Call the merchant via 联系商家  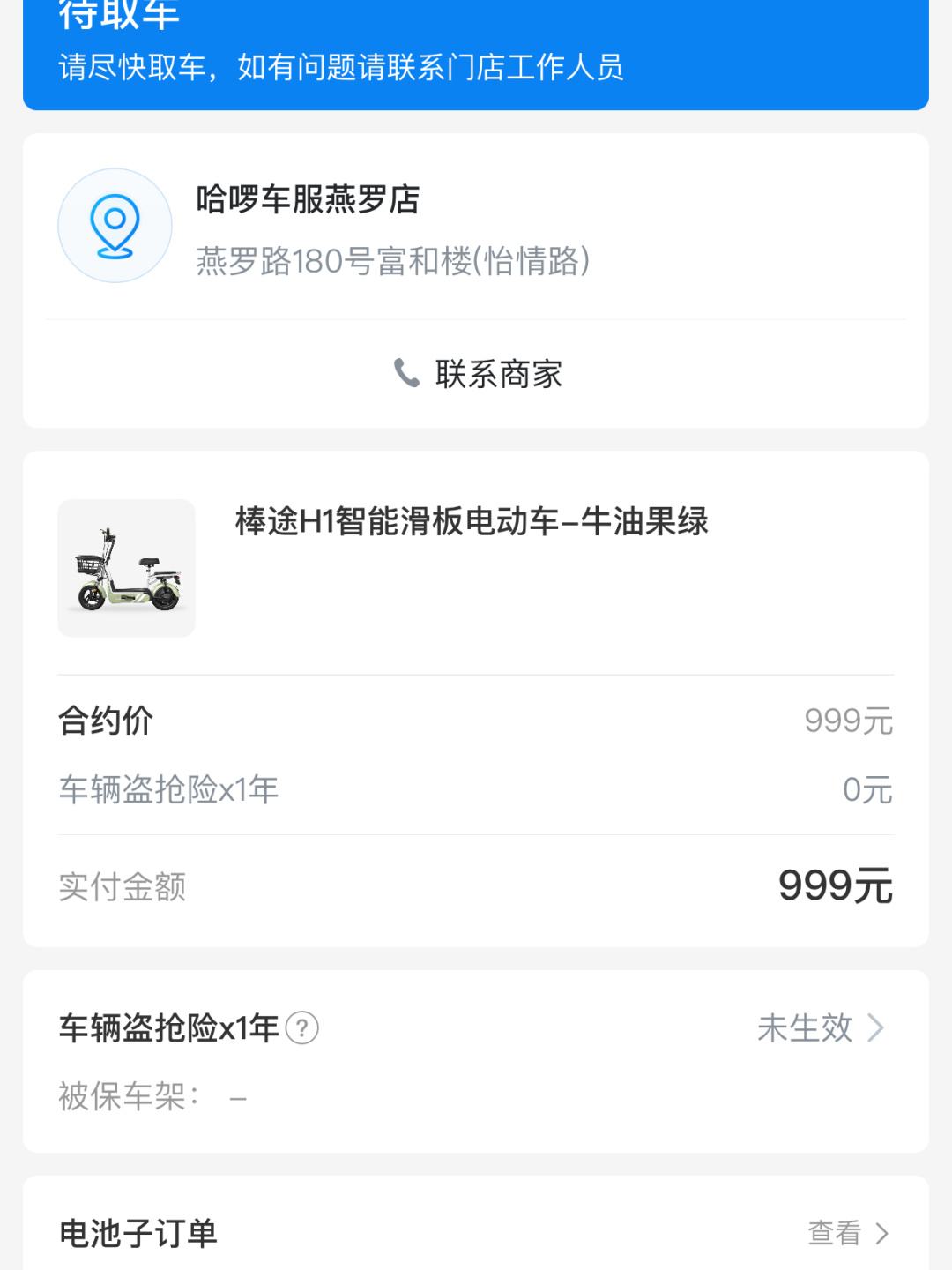pyautogui.click(x=477, y=374)
